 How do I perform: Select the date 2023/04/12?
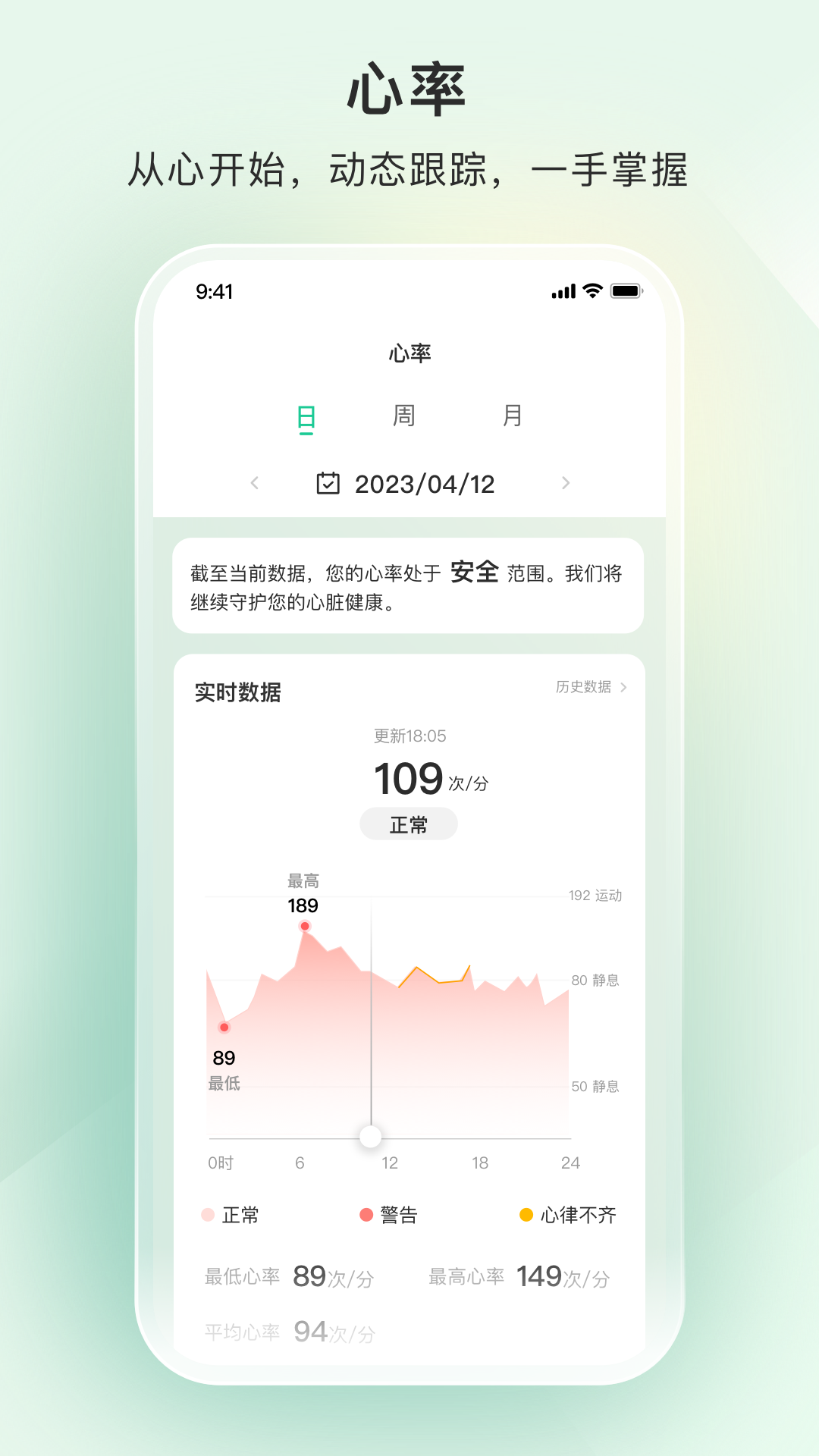pos(425,483)
